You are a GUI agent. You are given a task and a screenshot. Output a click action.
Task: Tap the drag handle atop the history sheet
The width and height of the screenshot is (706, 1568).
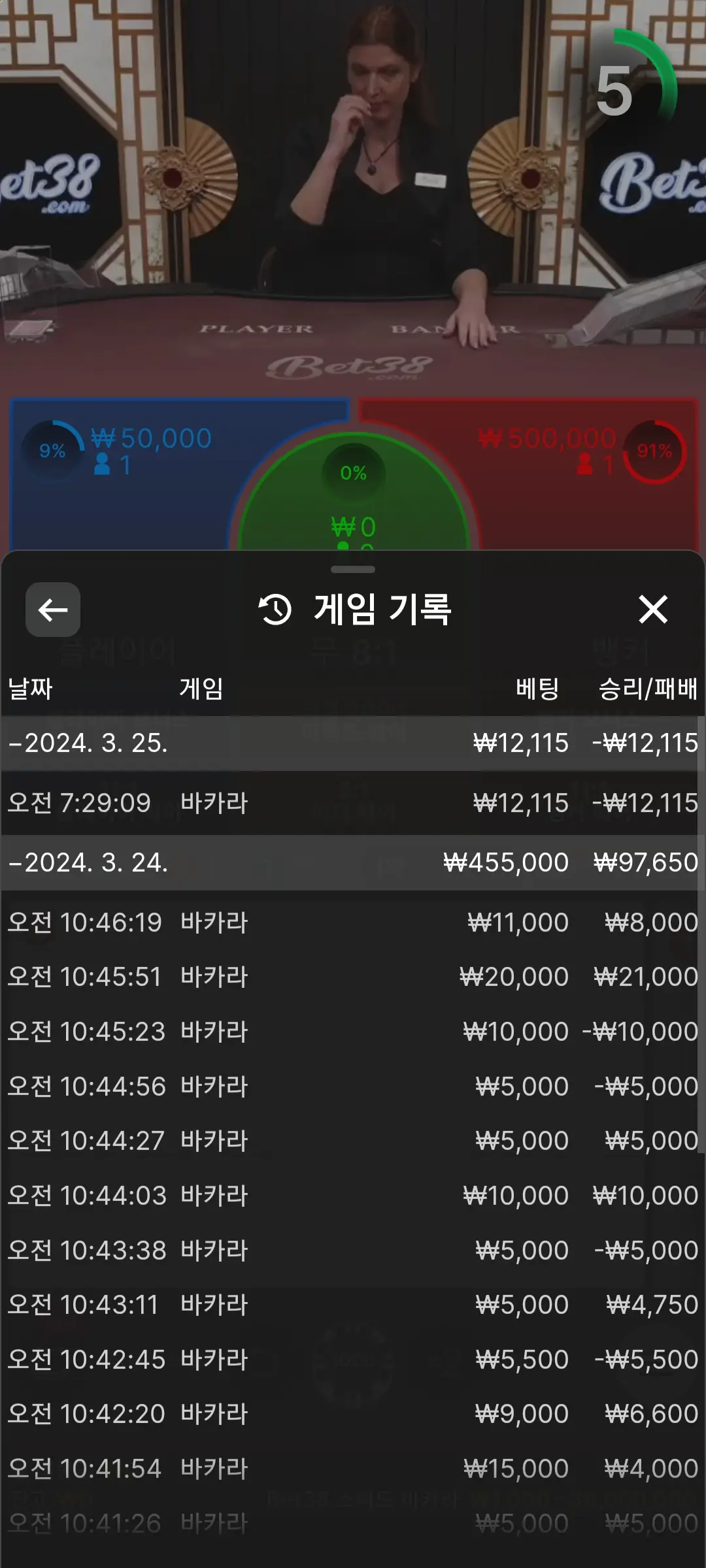click(x=353, y=569)
